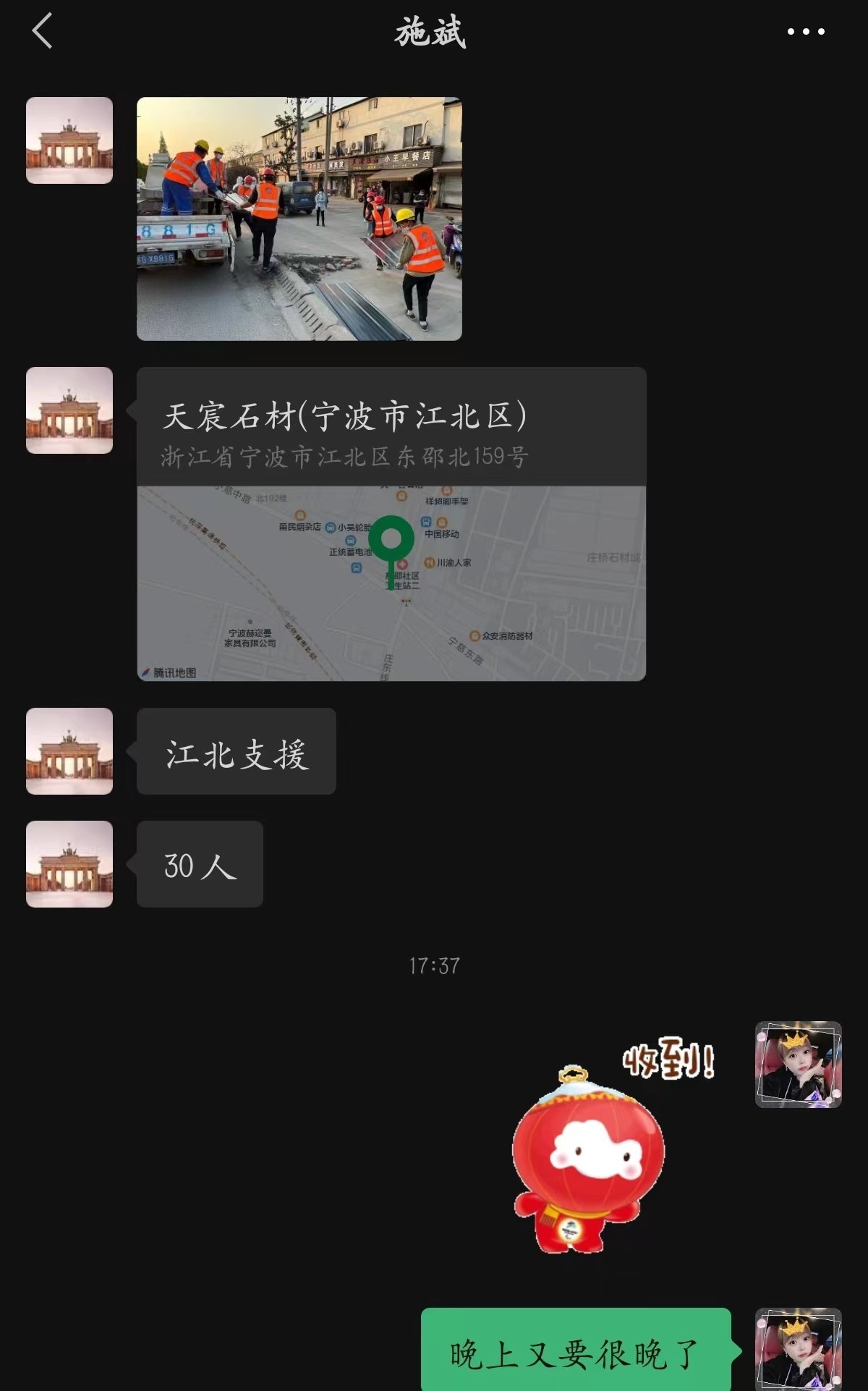The image size is (868, 1391).
Task: Open the 天宸石材 location card
Action: pyautogui.click(x=391, y=524)
